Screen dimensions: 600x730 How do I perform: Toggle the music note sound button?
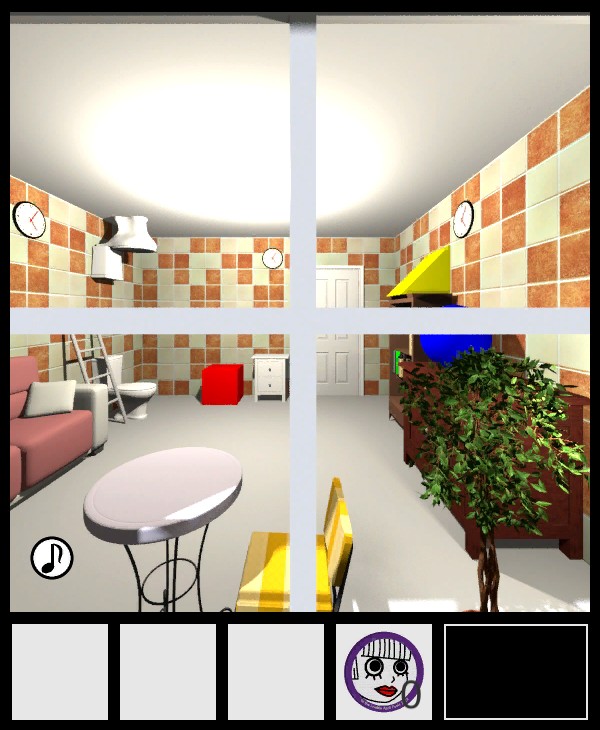click(x=52, y=558)
